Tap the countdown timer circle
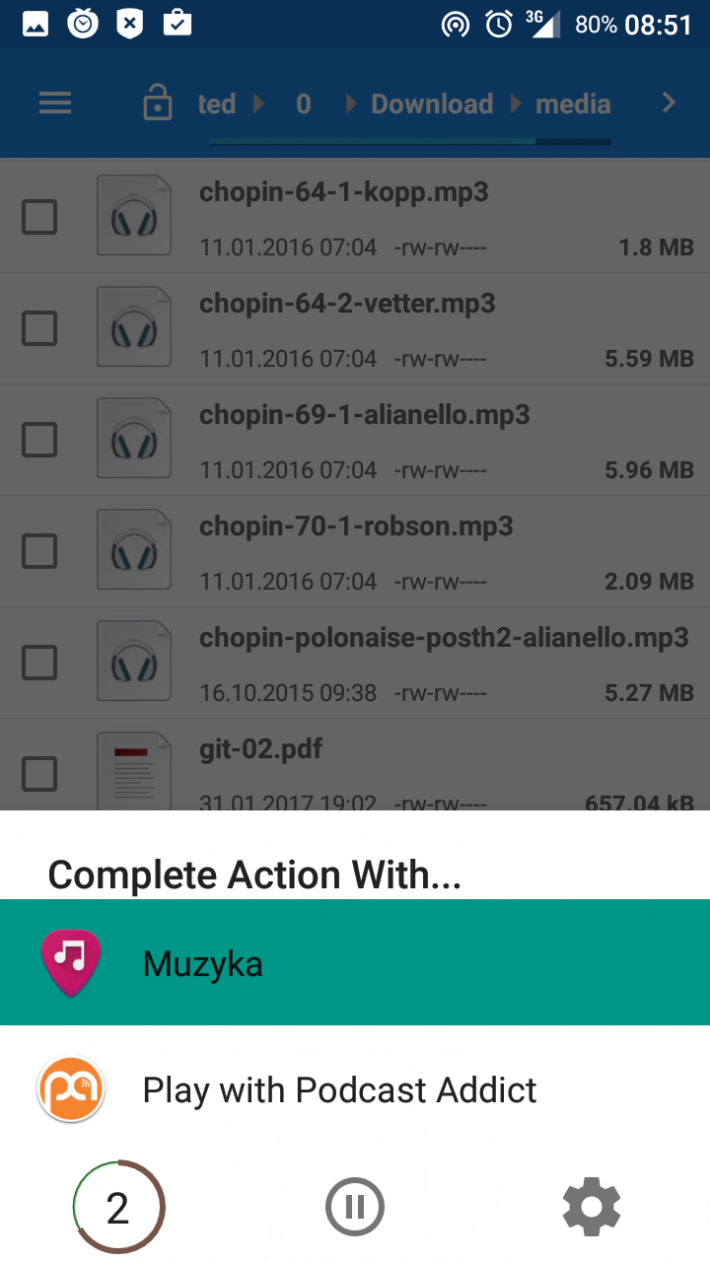This screenshot has height=1262, width=710. click(x=118, y=1208)
